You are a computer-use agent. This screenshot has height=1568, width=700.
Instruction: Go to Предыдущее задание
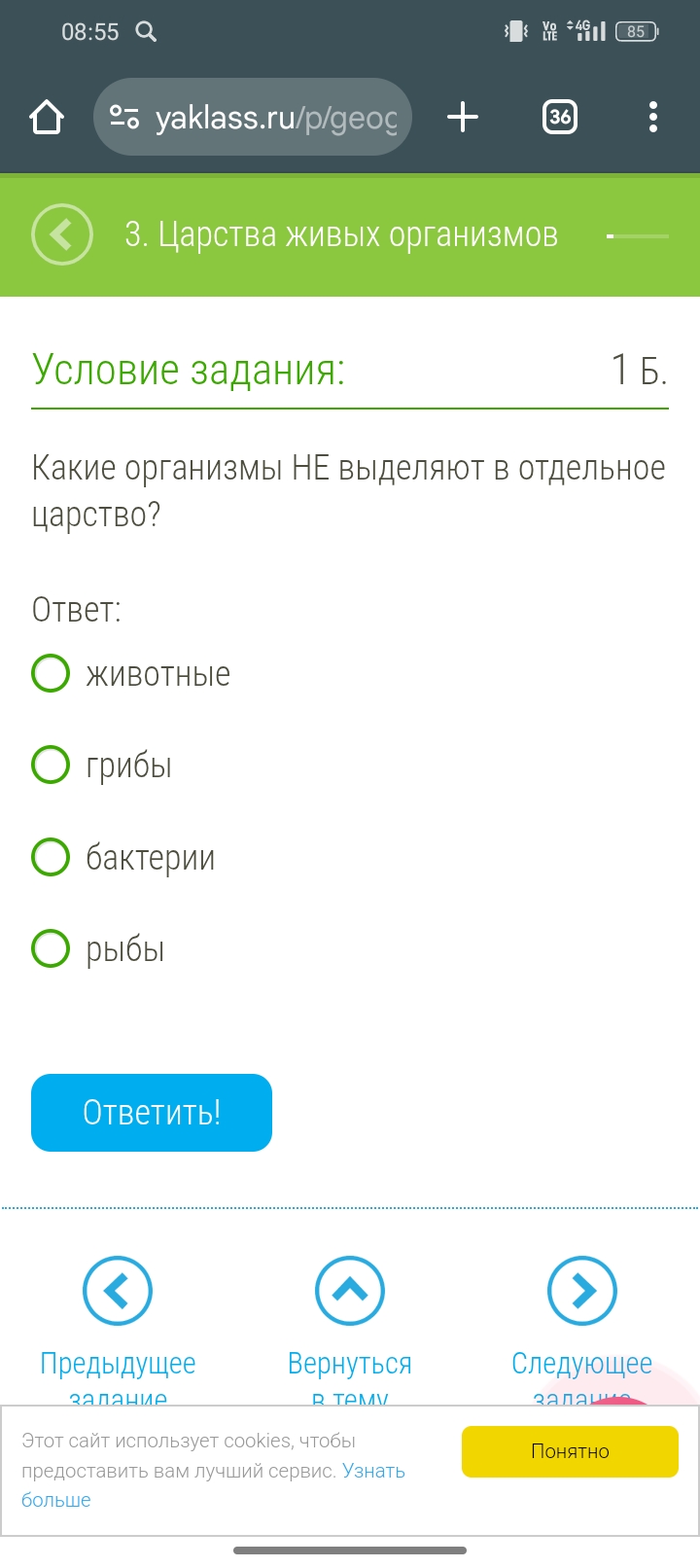(x=118, y=1292)
